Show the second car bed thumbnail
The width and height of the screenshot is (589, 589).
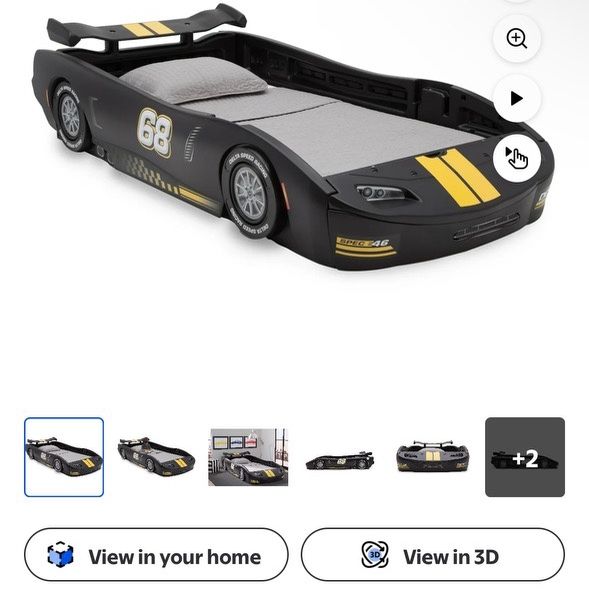pyautogui.click(x=156, y=457)
